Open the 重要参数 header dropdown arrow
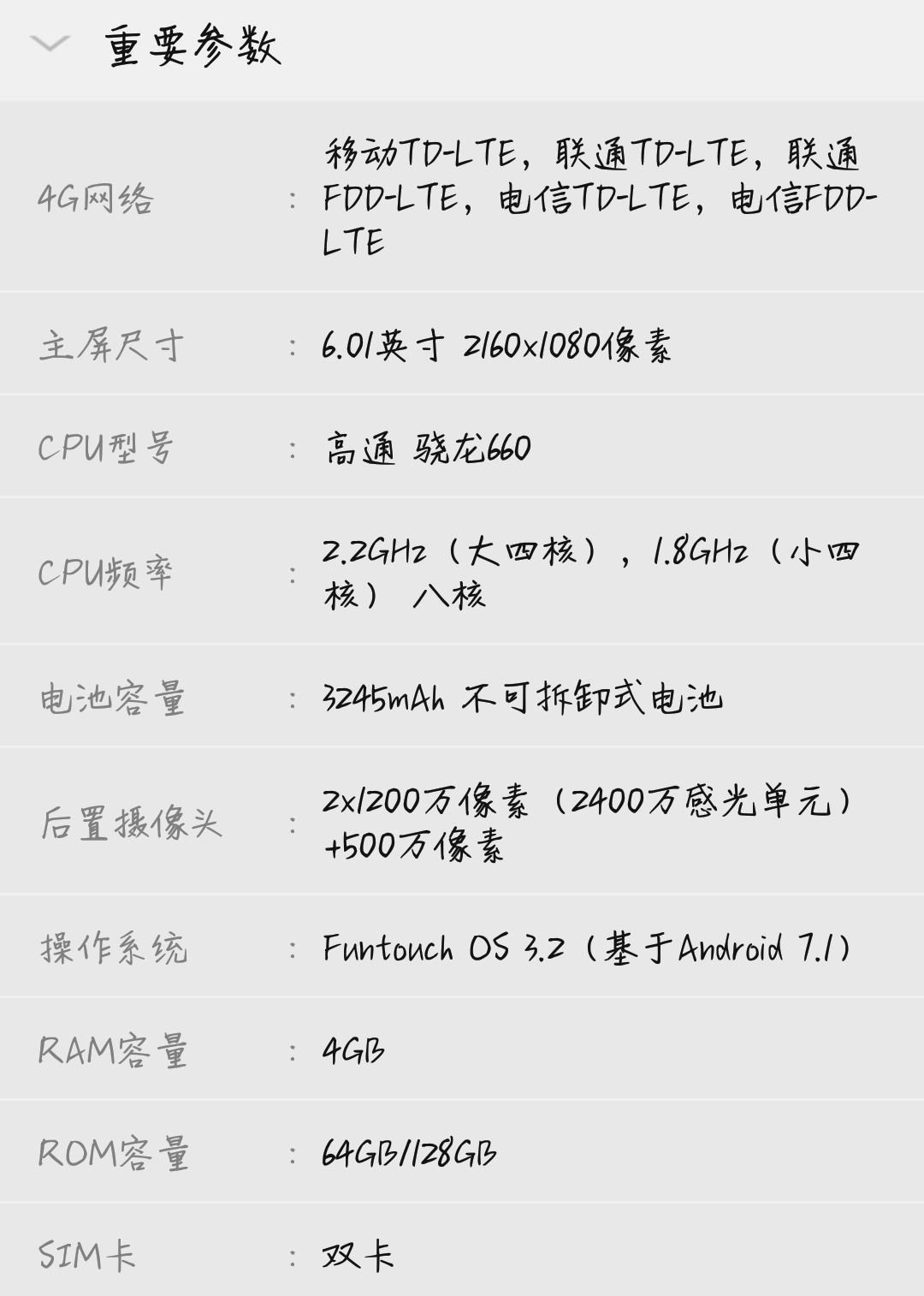This screenshot has width=924, height=1296. (50, 43)
